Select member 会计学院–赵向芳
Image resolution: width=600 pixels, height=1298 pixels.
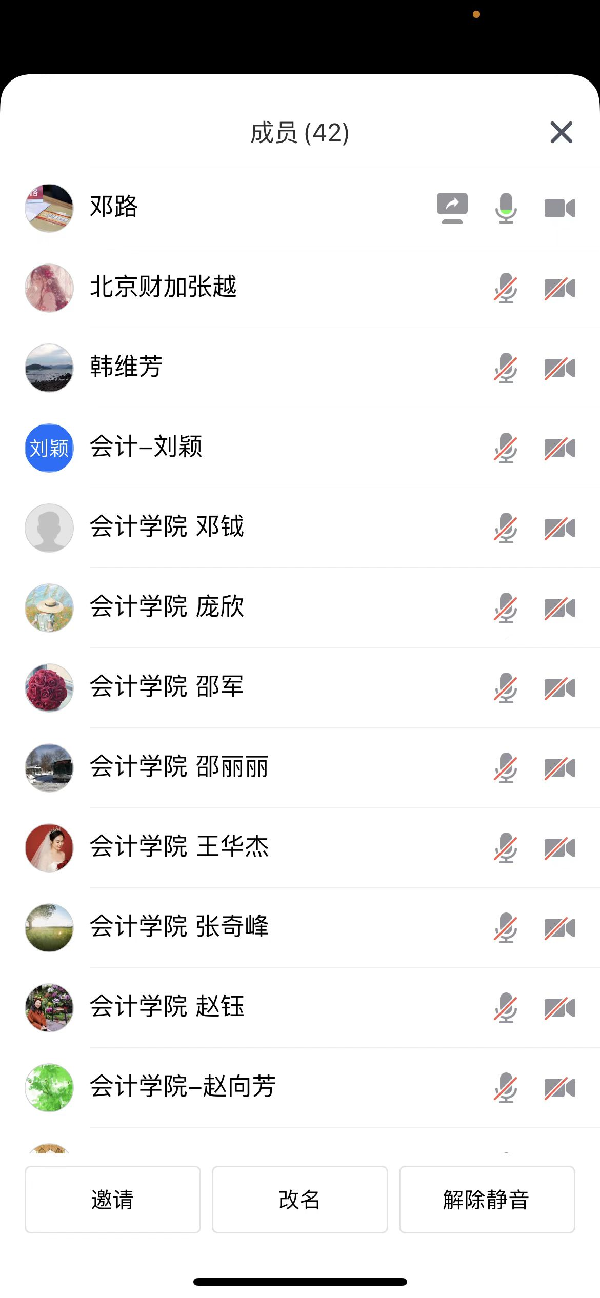[x=182, y=1088]
